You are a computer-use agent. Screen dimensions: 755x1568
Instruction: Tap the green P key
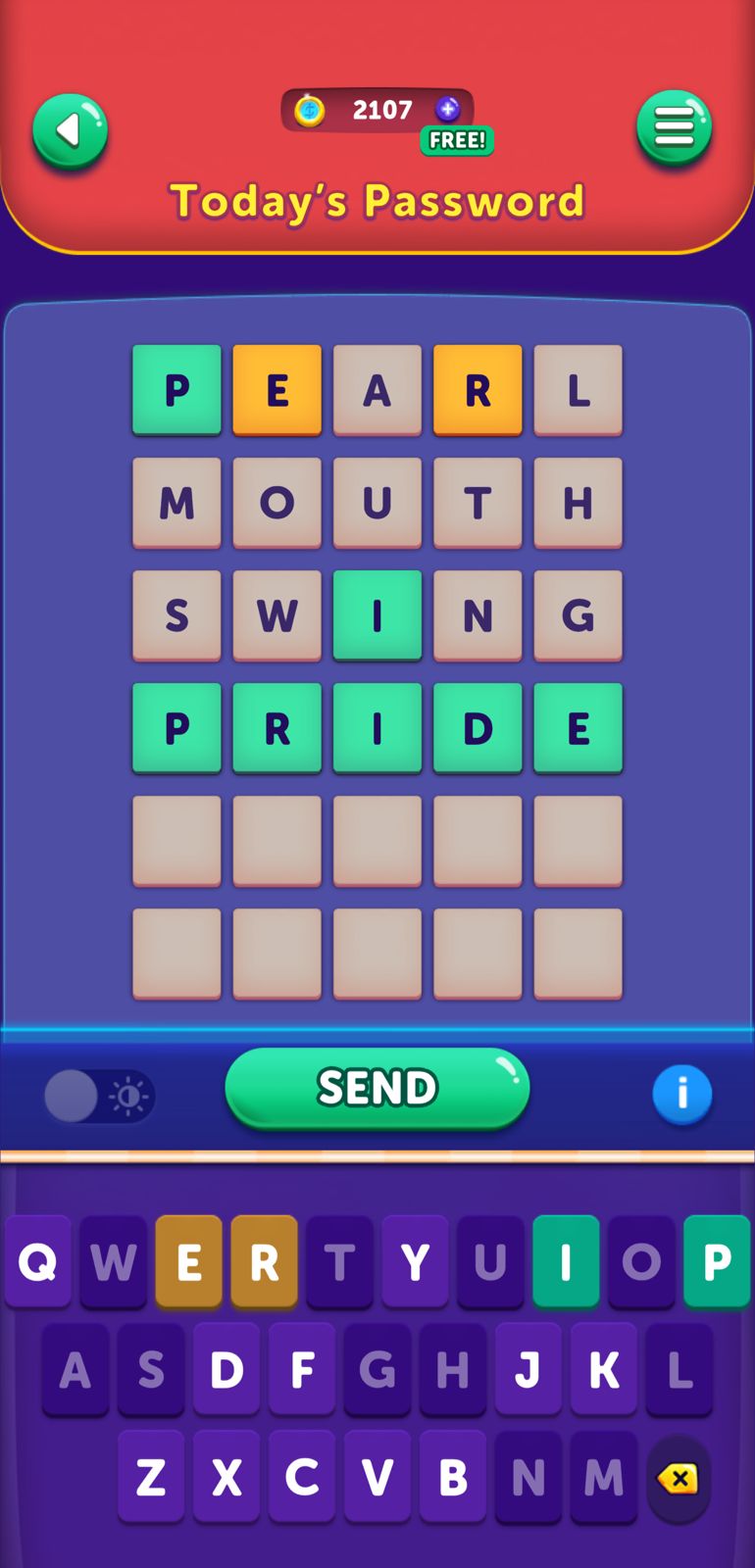click(717, 1262)
